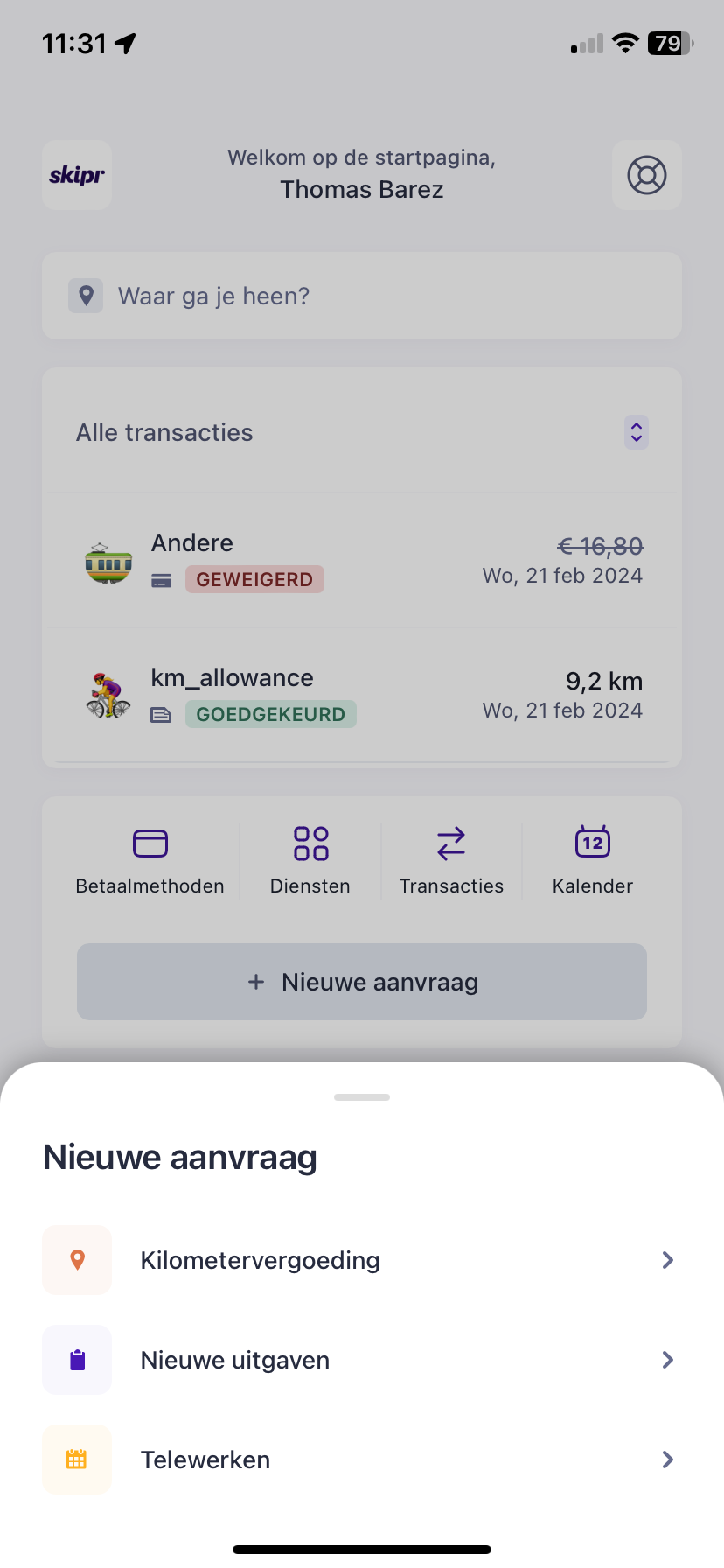The height and width of the screenshot is (1568, 724).
Task: Open support via the lifebuoy icon
Action: point(647,174)
